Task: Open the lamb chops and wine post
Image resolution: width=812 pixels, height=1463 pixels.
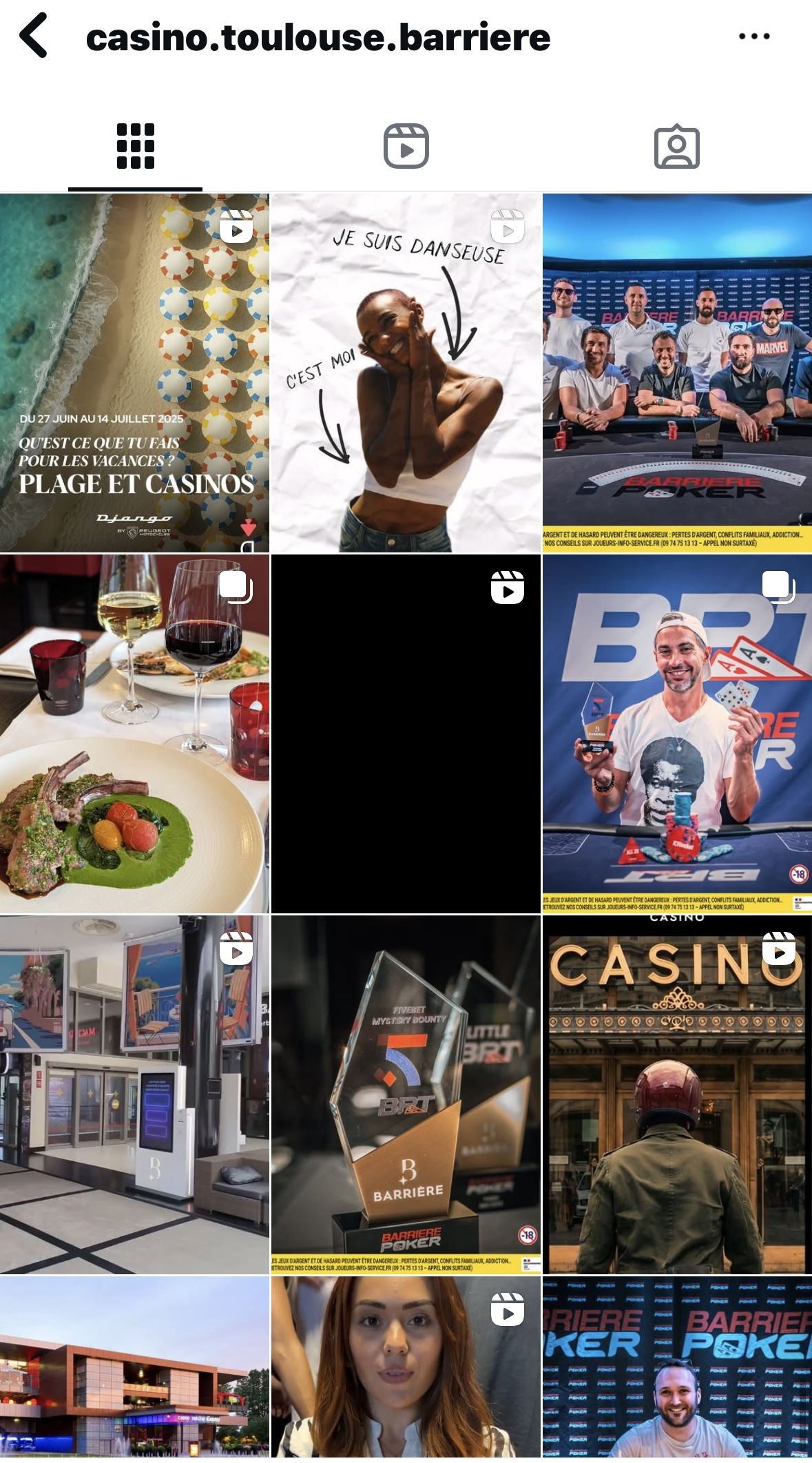Action: pos(134,734)
